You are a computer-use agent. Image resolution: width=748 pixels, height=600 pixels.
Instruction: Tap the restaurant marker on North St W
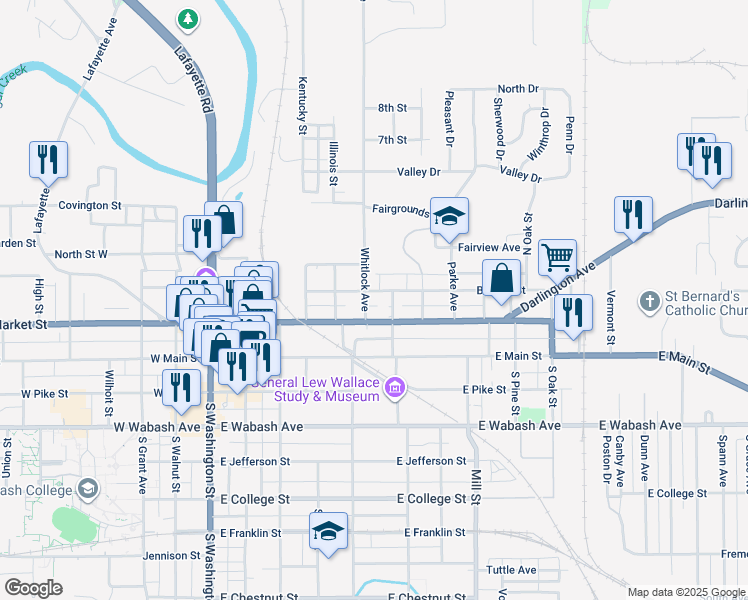(x=202, y=233)
